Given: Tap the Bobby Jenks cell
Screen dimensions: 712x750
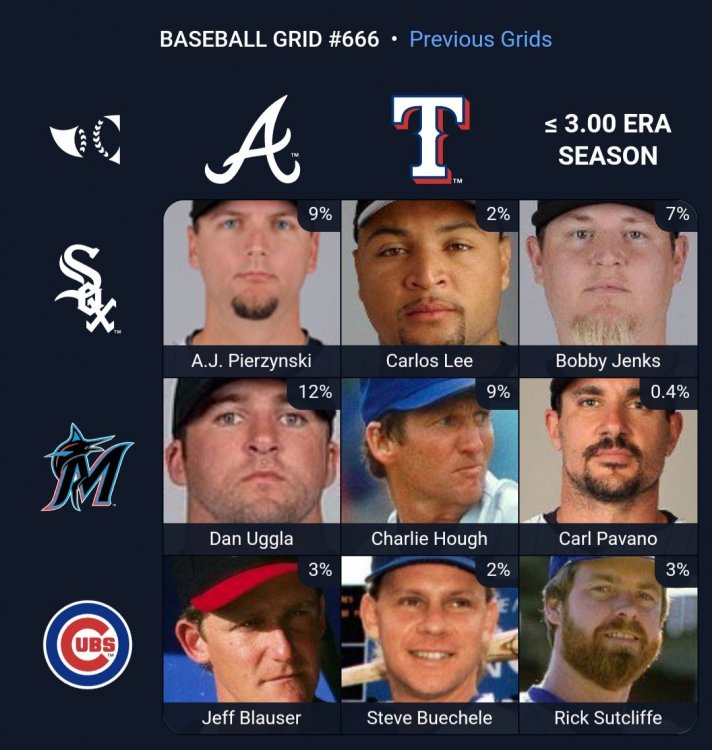Looking at the screenshot, I should tap(608, 288).
